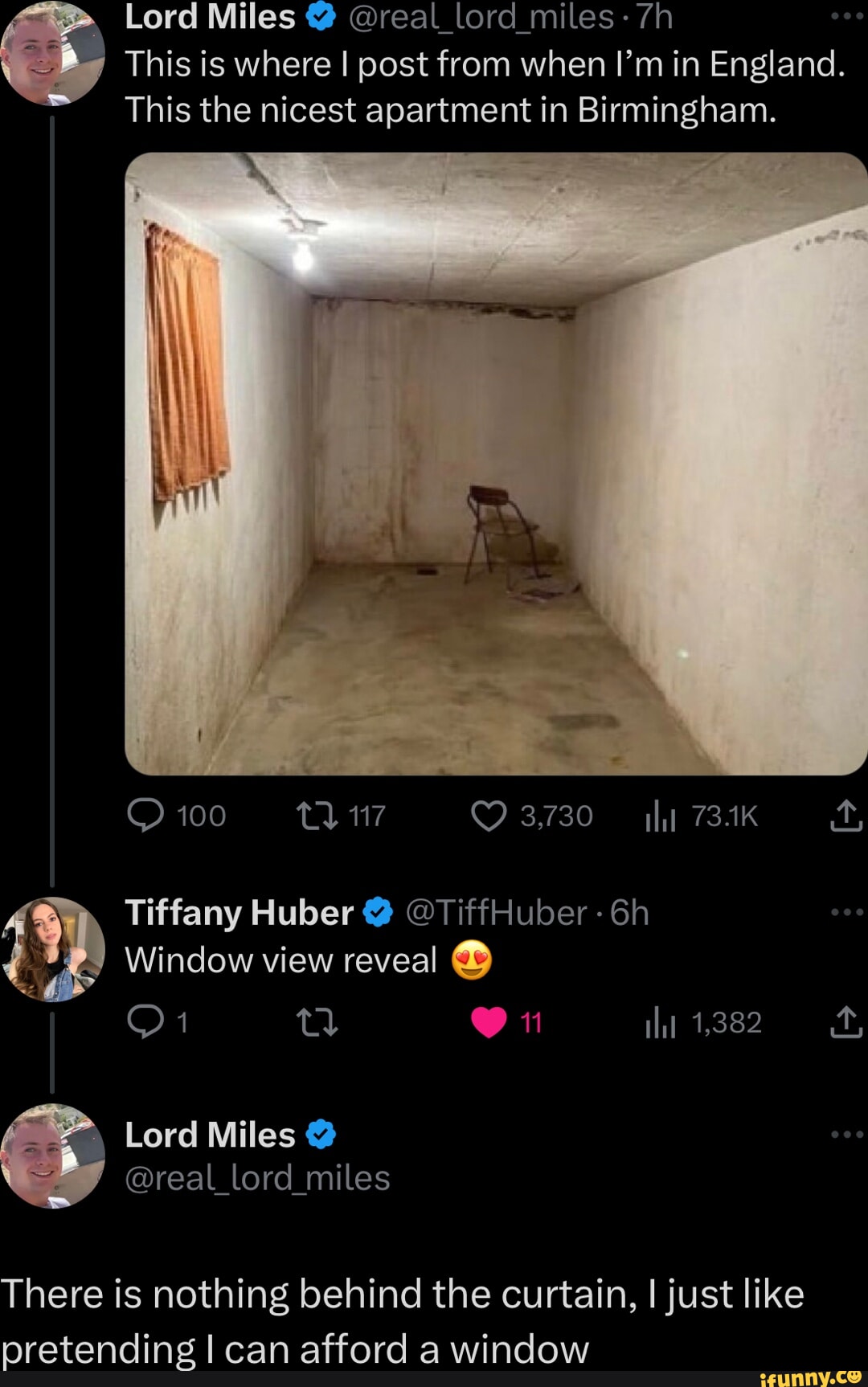Share Lord Miles's apartment tweet
The image size is (868, 1387).
click(845, 816)
